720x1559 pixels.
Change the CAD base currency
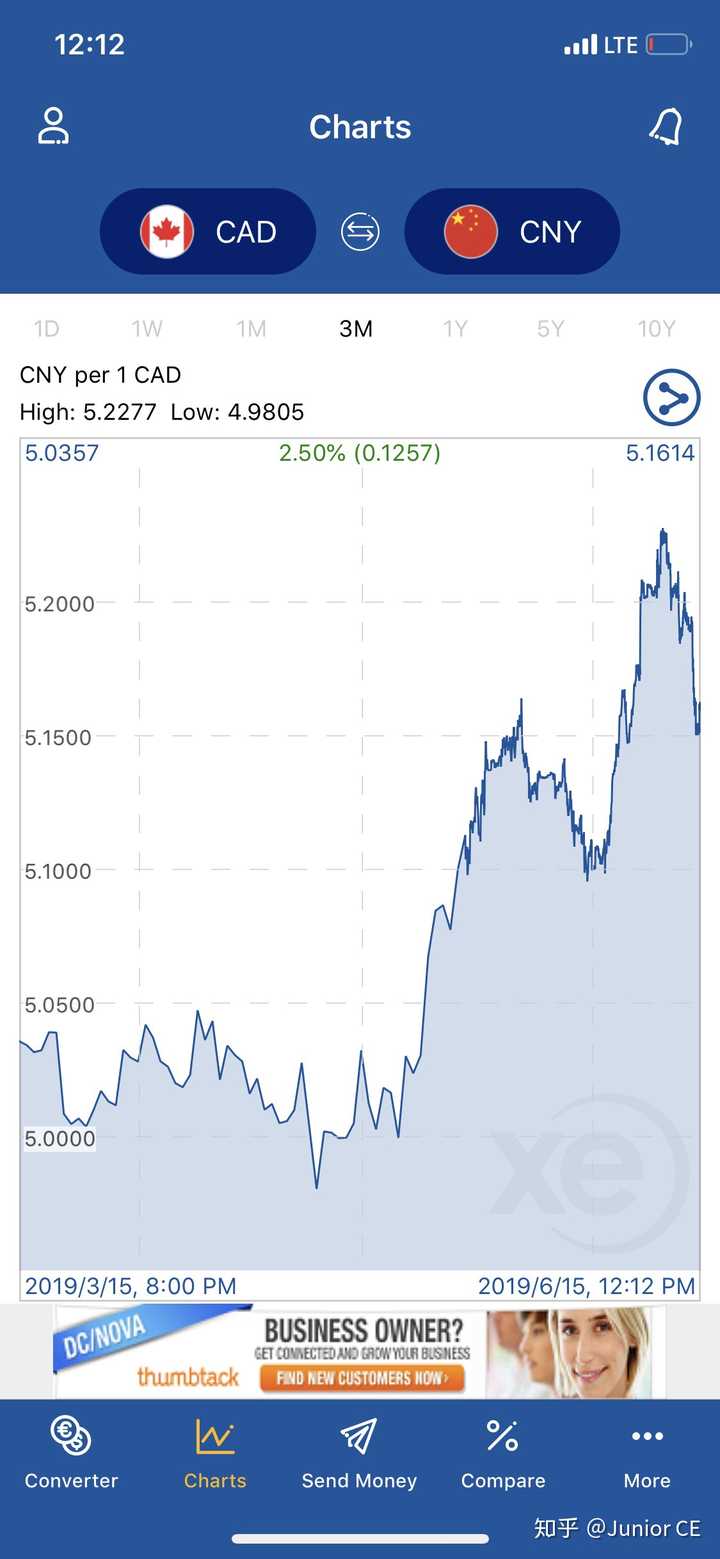208,232
